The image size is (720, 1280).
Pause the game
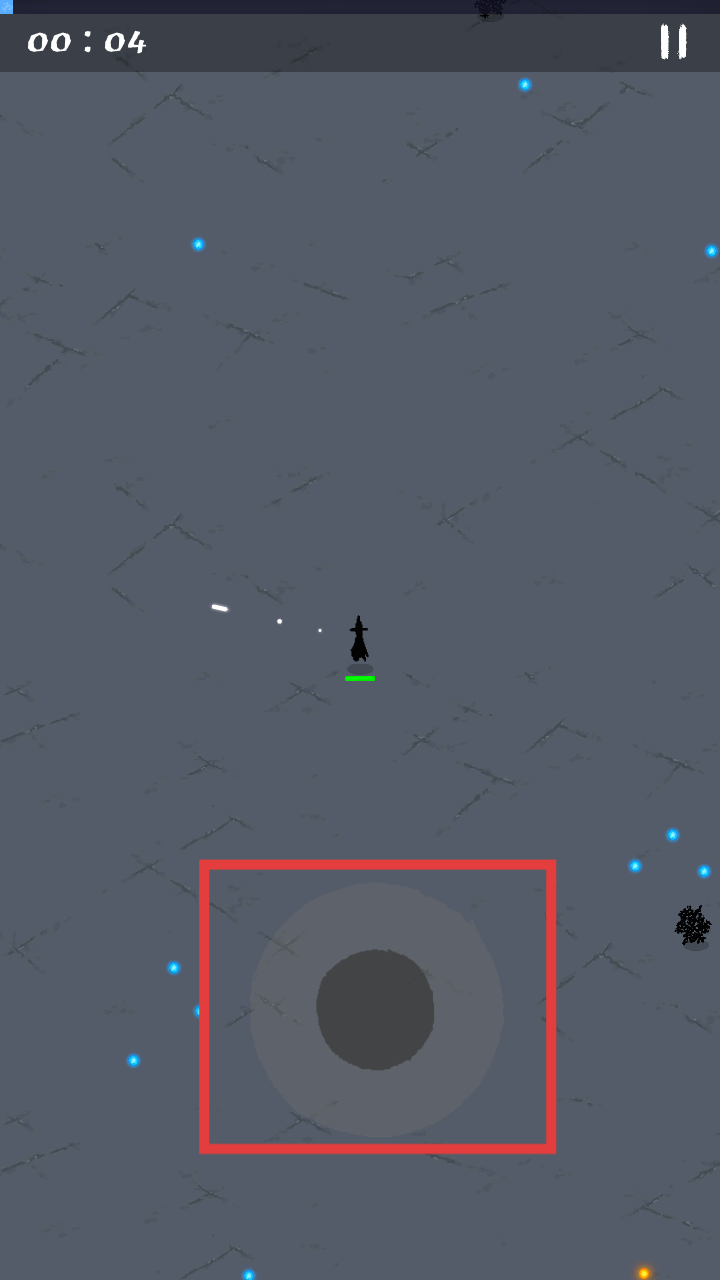673,42
